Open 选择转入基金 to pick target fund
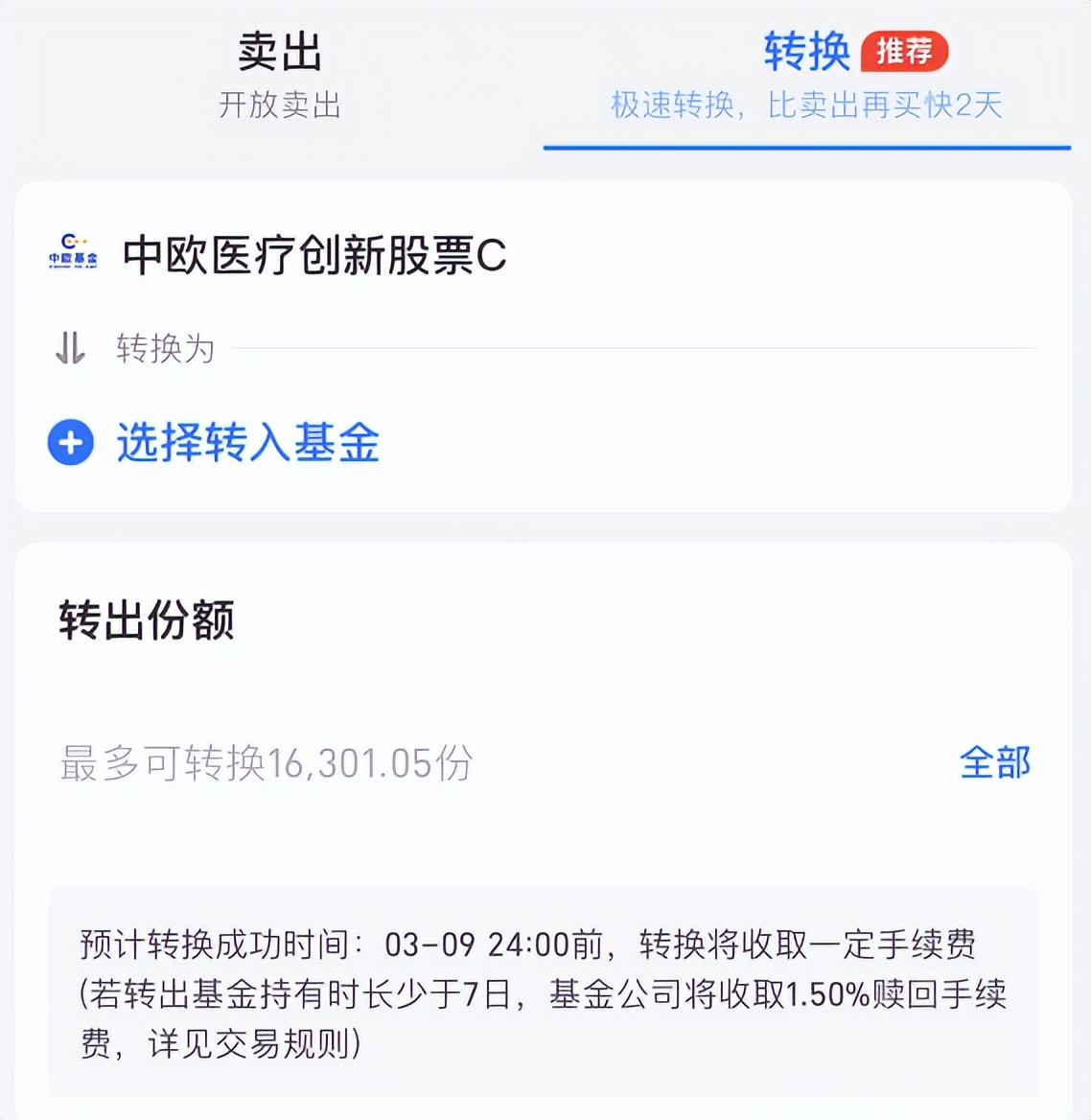Screen dimensions: 1091x1120 pos(247,444)
